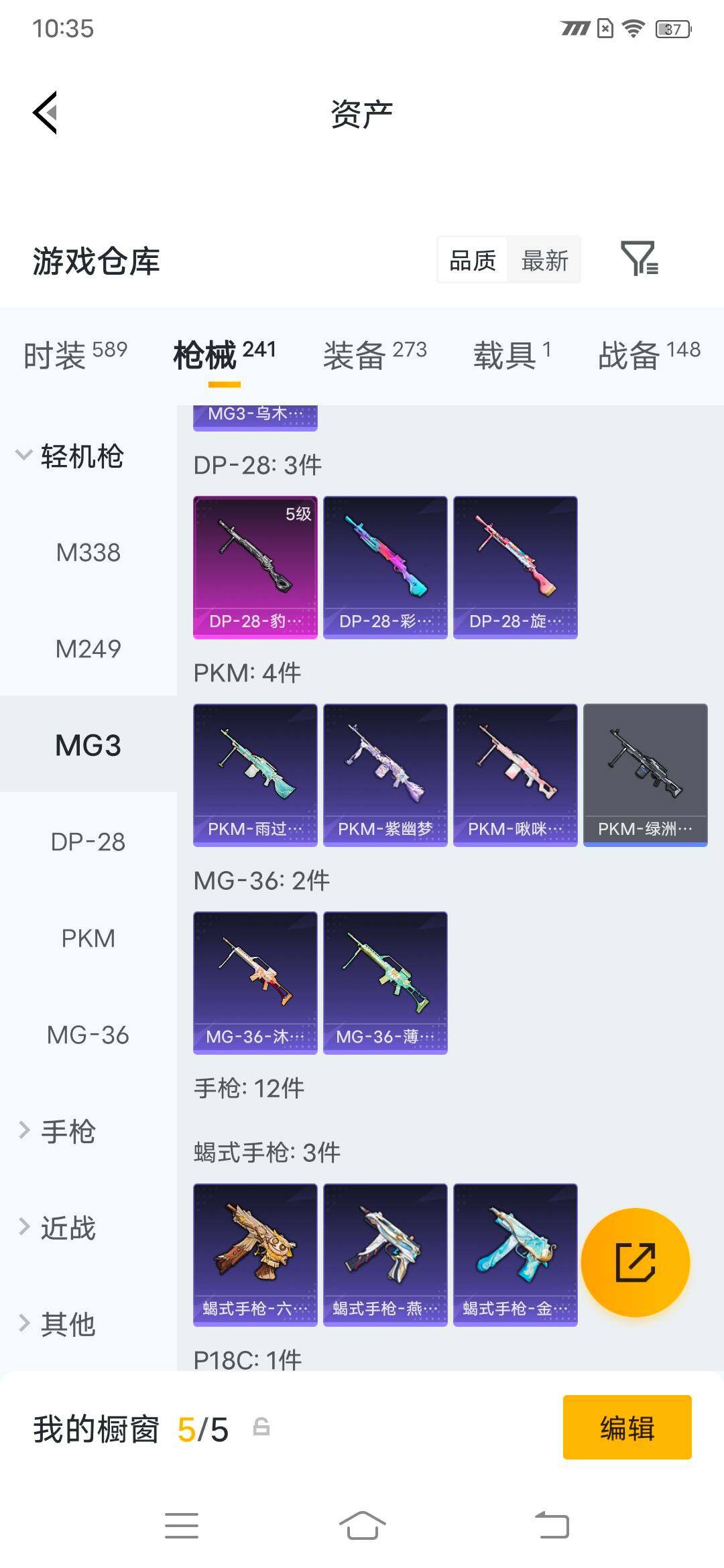Screen dimensions: 724x1568
Task: Open the PKM-绿洲 skin tile
Action: click(x=646, y=775)
